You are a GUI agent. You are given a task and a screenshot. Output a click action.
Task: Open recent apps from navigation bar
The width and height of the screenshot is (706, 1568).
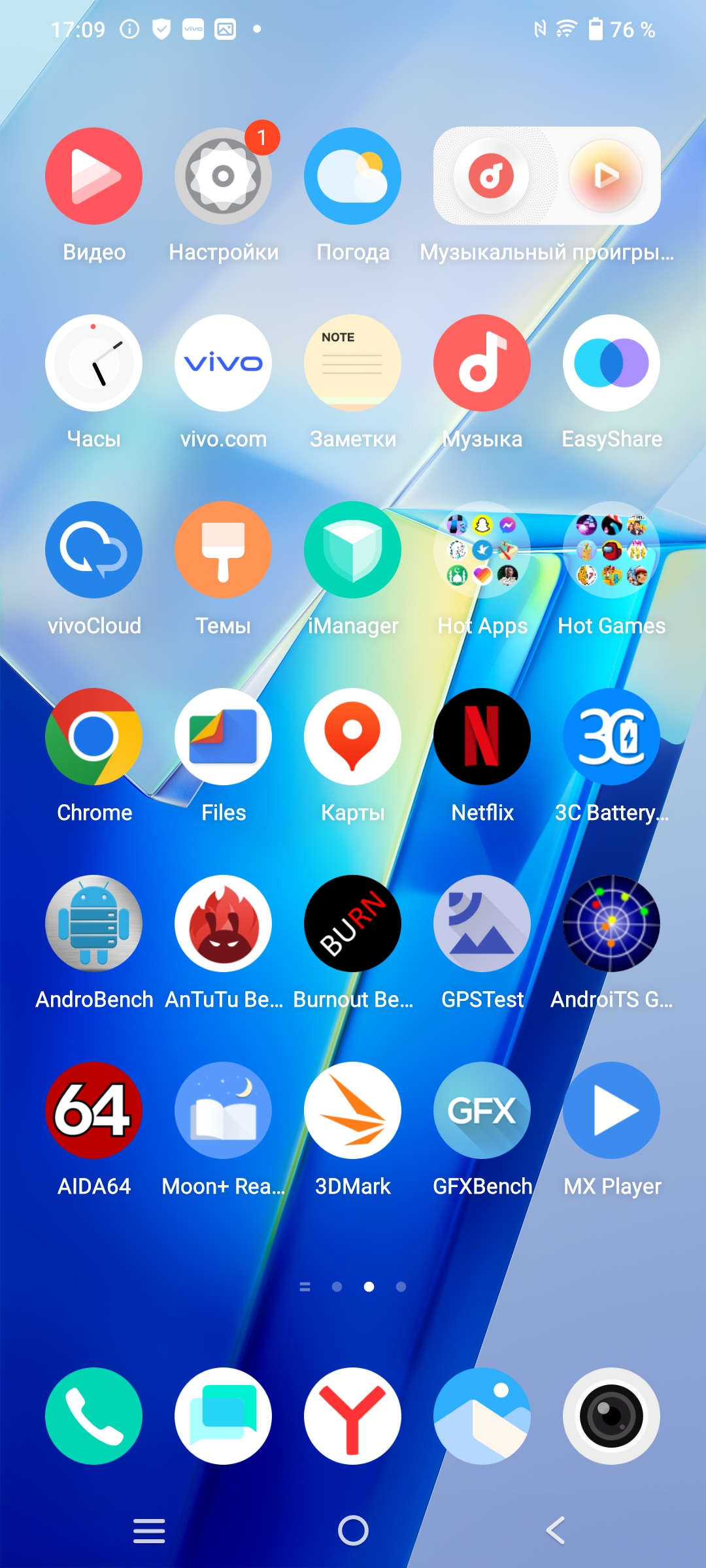[149, 1531]
